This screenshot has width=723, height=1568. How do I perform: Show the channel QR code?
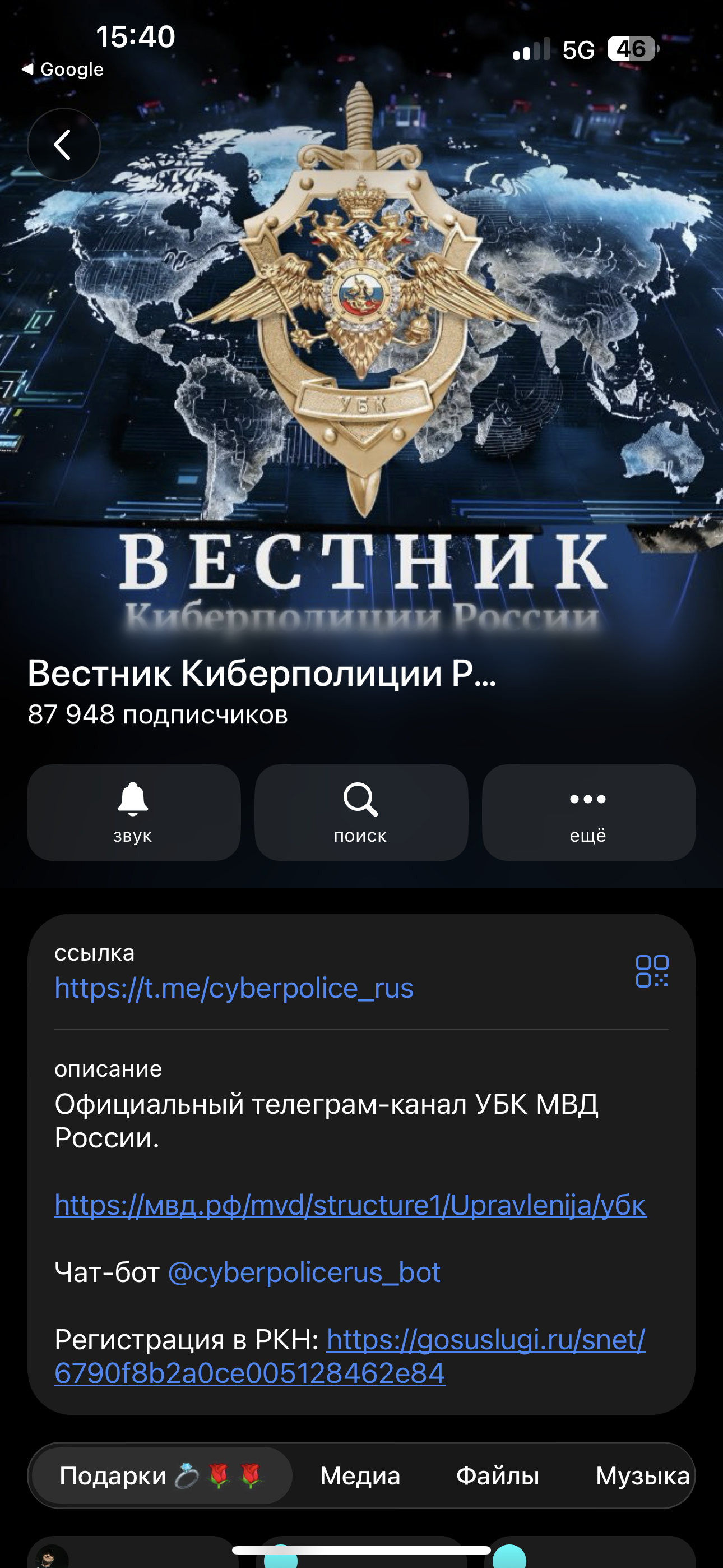point(652,971)
